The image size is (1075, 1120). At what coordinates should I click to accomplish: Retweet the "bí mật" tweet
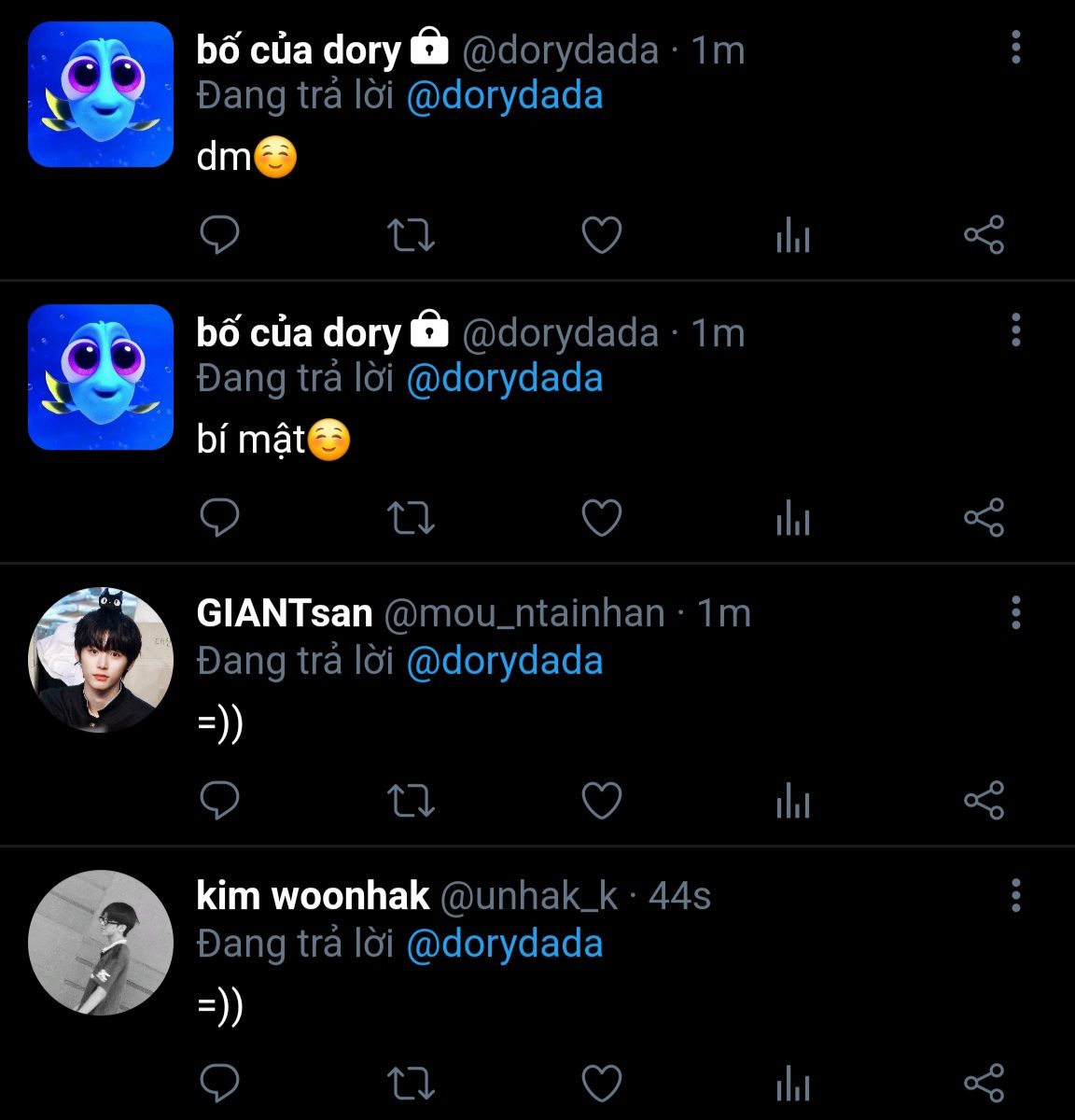click(411, 517)
